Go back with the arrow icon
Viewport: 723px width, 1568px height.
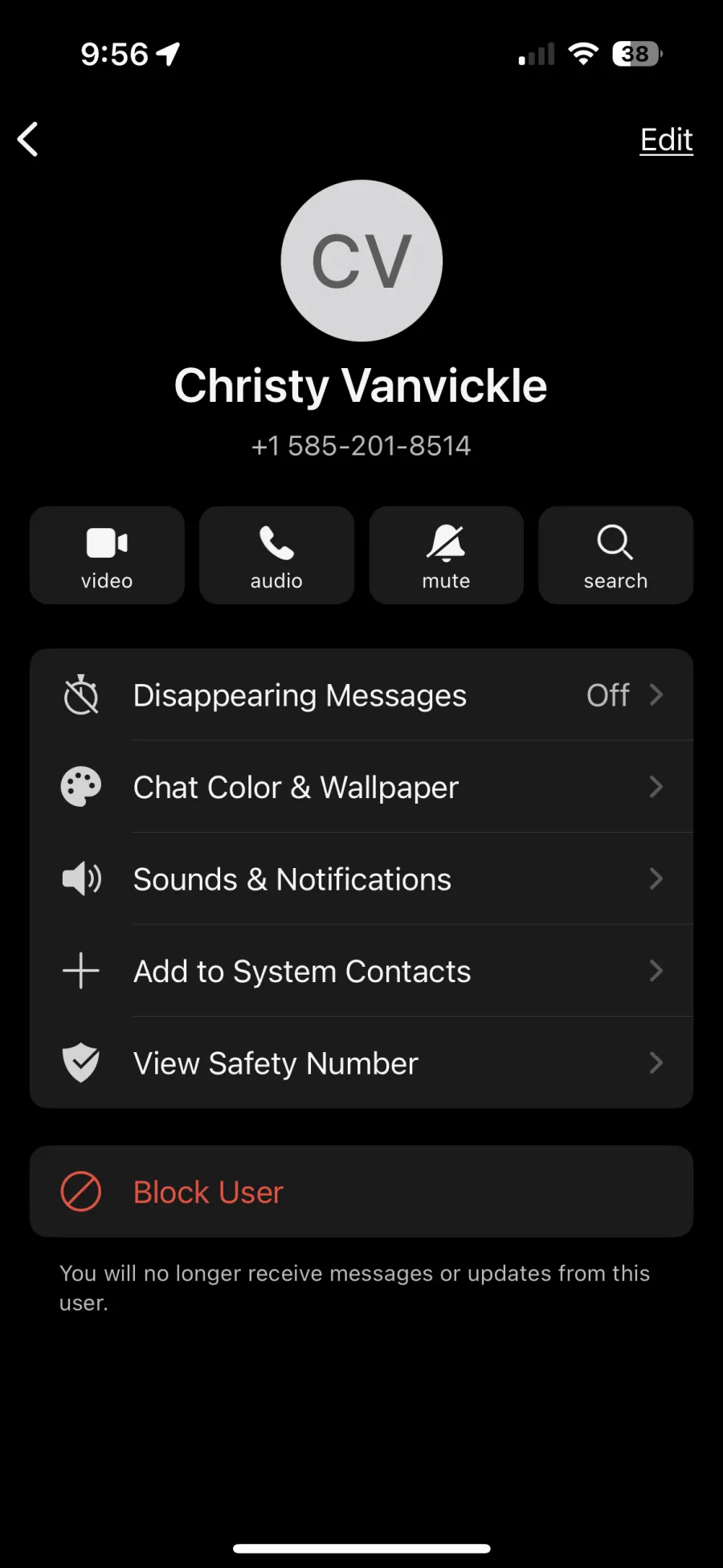(28, 139)
